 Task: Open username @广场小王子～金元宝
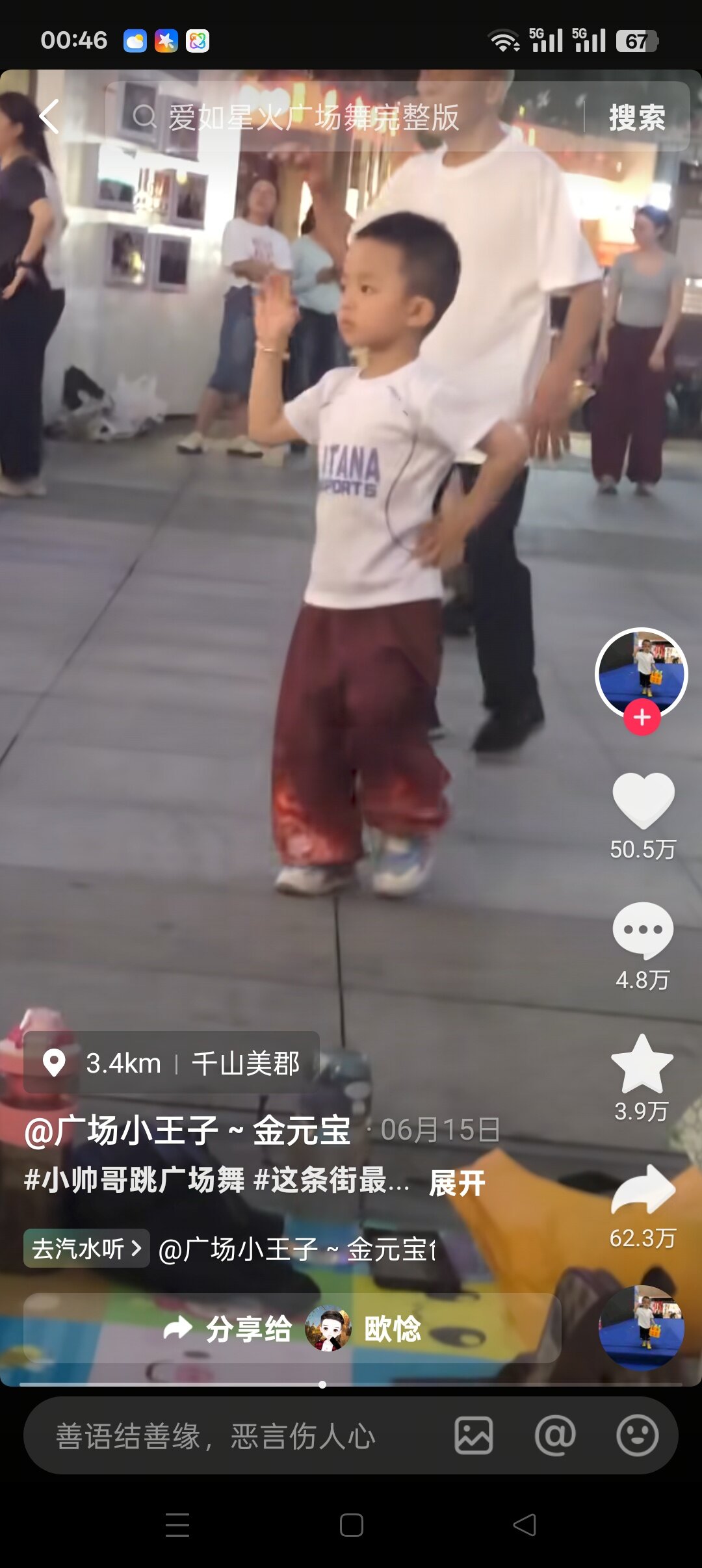point(187,1130)
